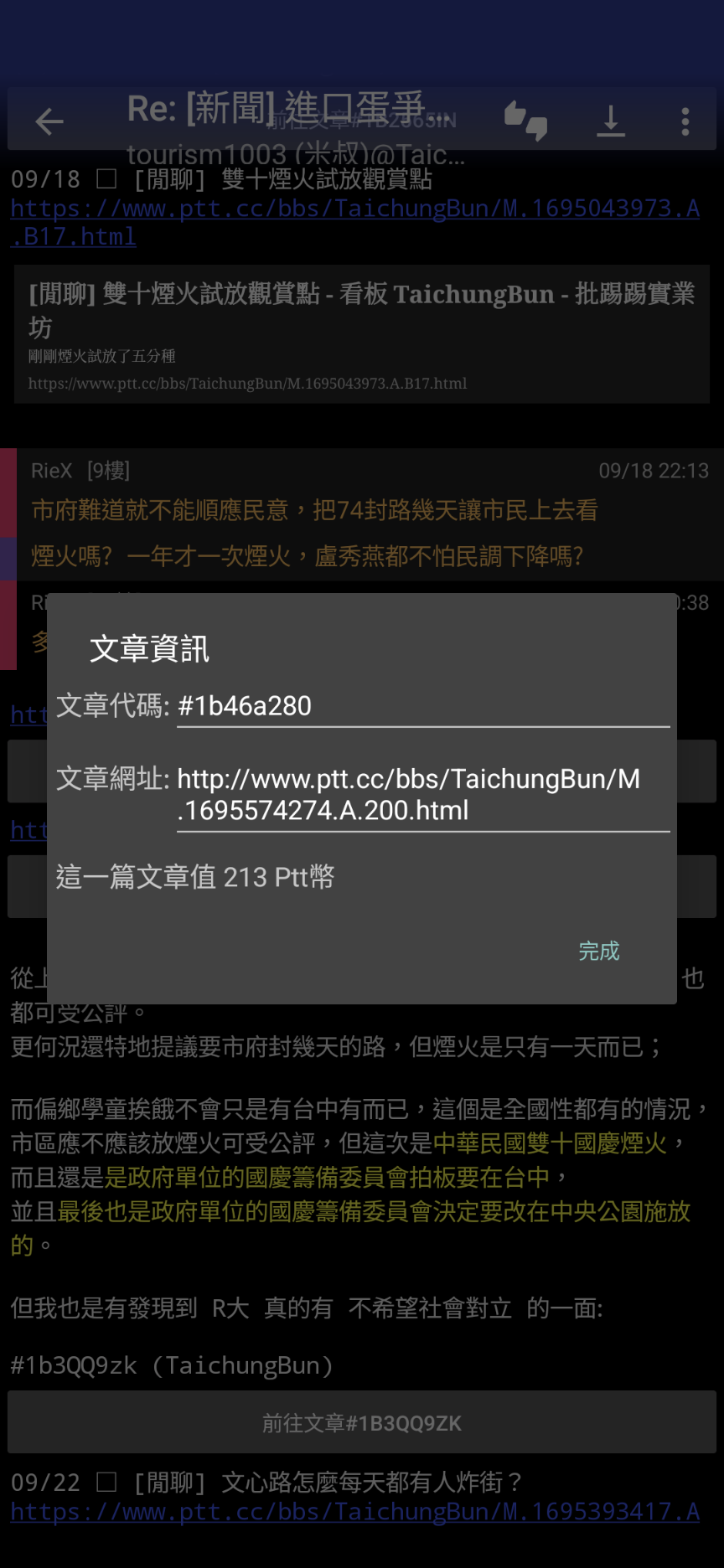Screen dimensions: 724x1568
Task: Select the 文章代碼 field
Action: [x=422, y=706]
